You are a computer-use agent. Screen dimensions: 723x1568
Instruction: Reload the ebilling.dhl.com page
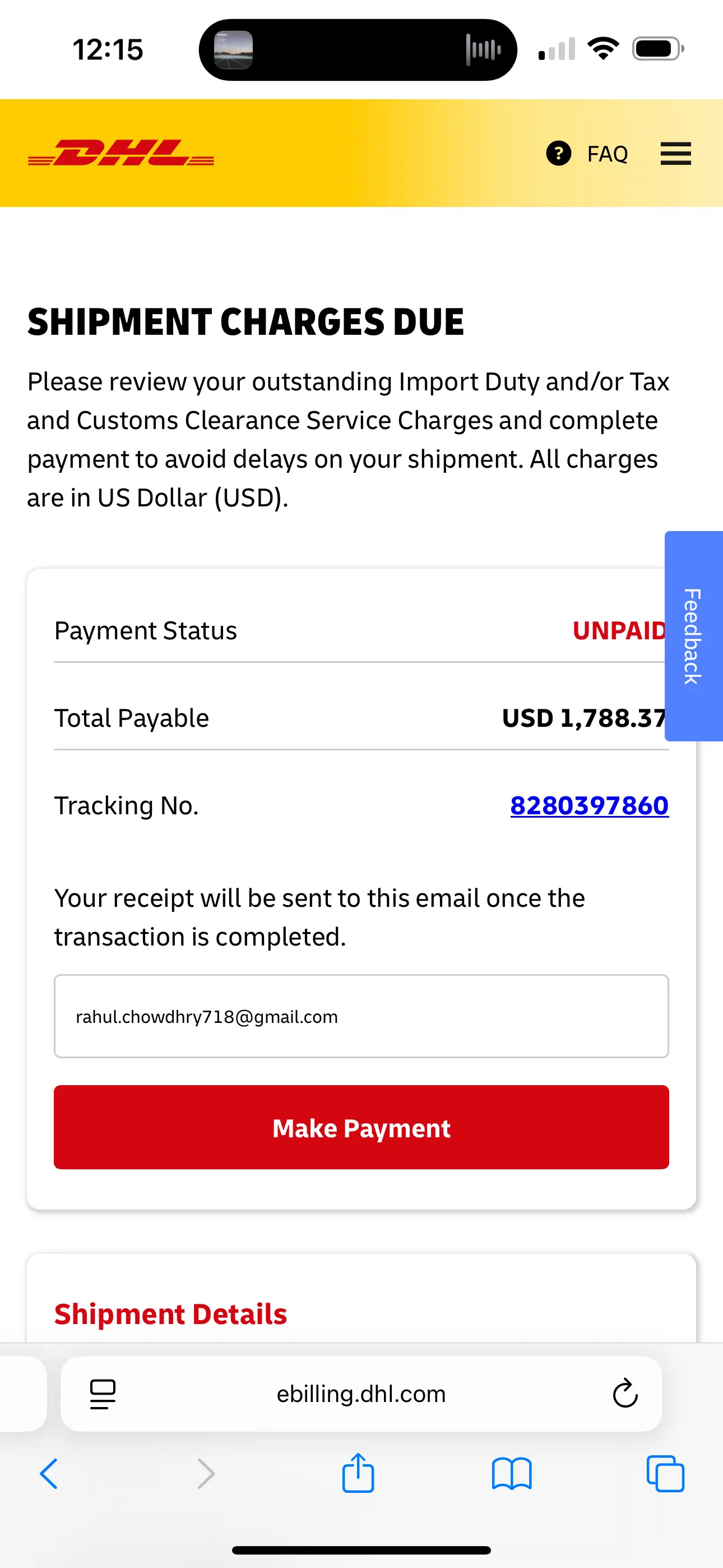click(x=624, y=1394)
